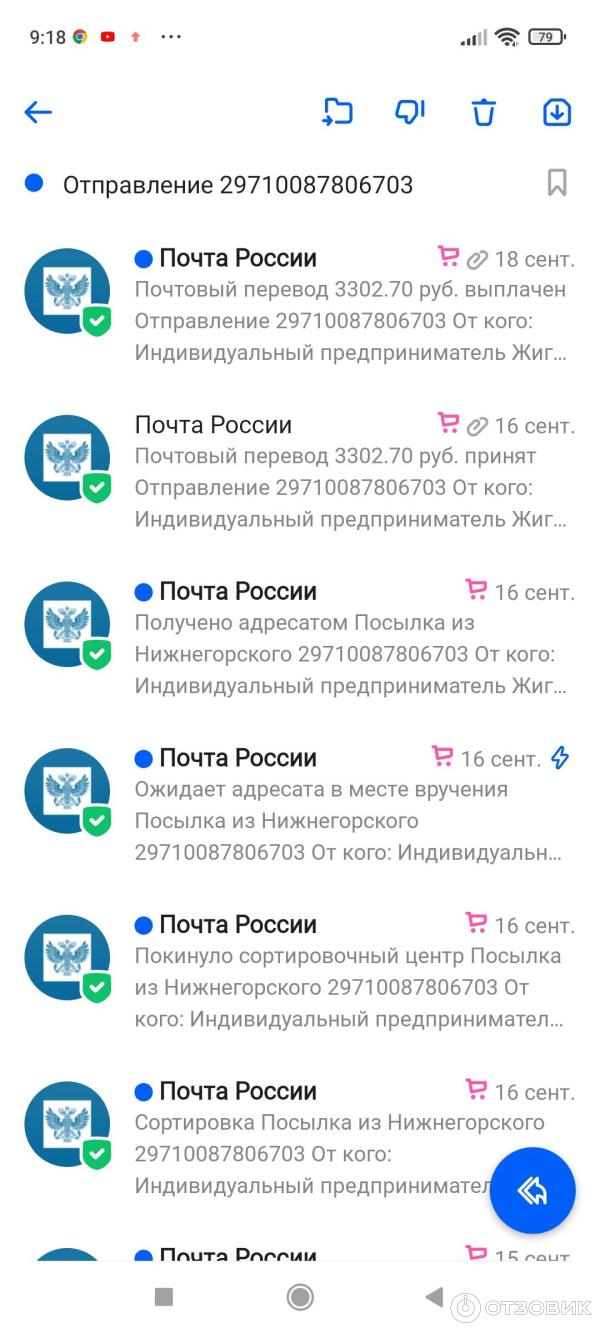Archive this email thread

[557, 112]
